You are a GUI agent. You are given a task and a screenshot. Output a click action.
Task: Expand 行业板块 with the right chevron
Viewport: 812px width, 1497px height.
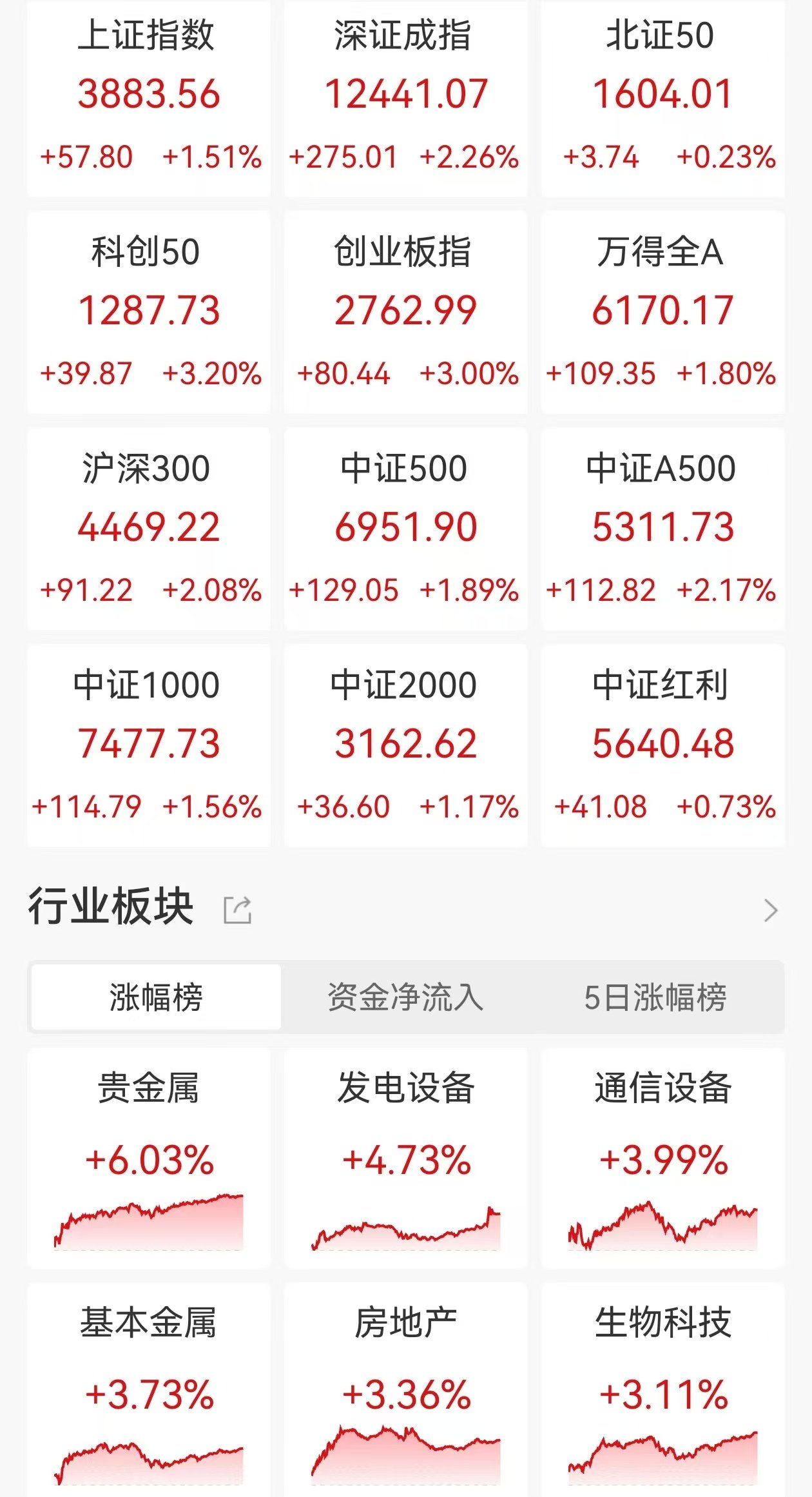tap(770, 910)
